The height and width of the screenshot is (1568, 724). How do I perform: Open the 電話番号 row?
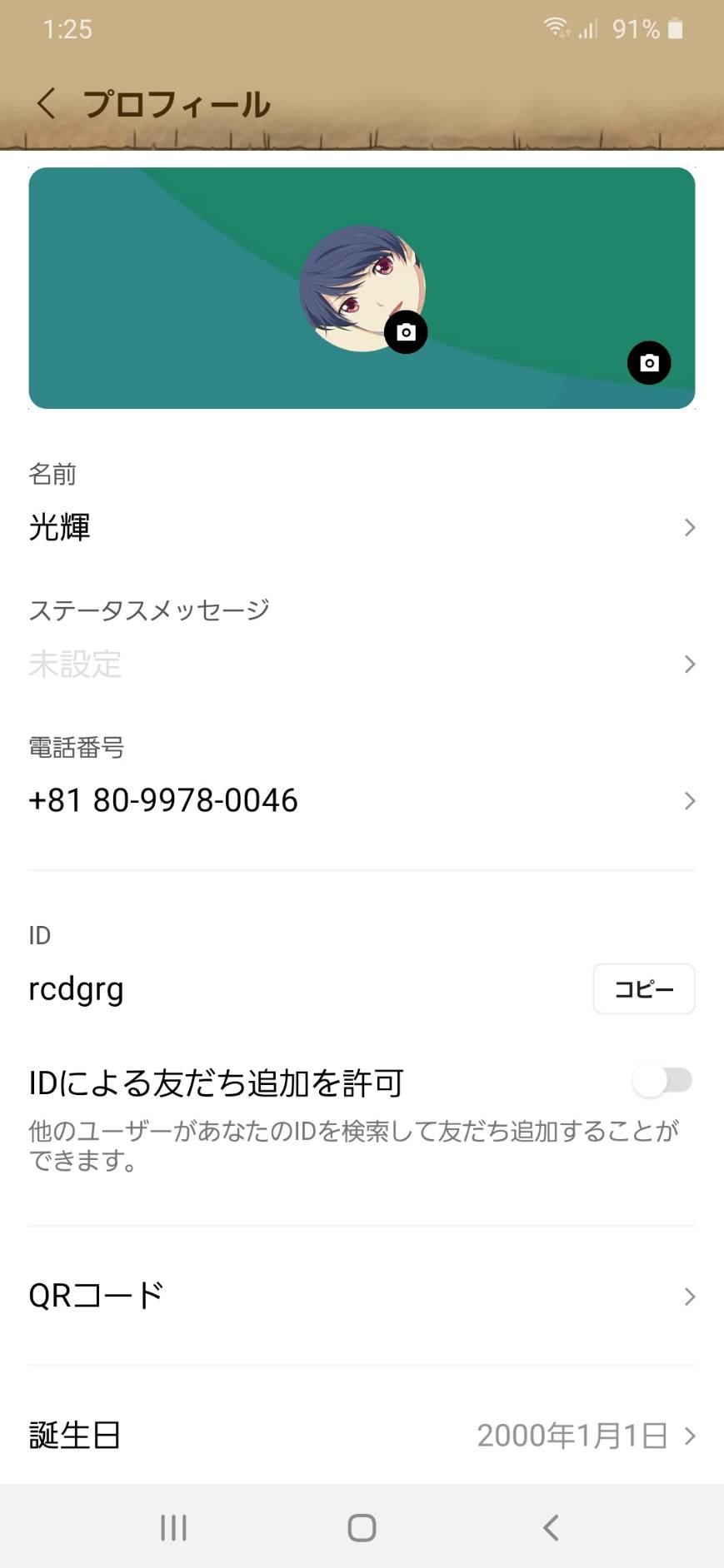(362, 776)
